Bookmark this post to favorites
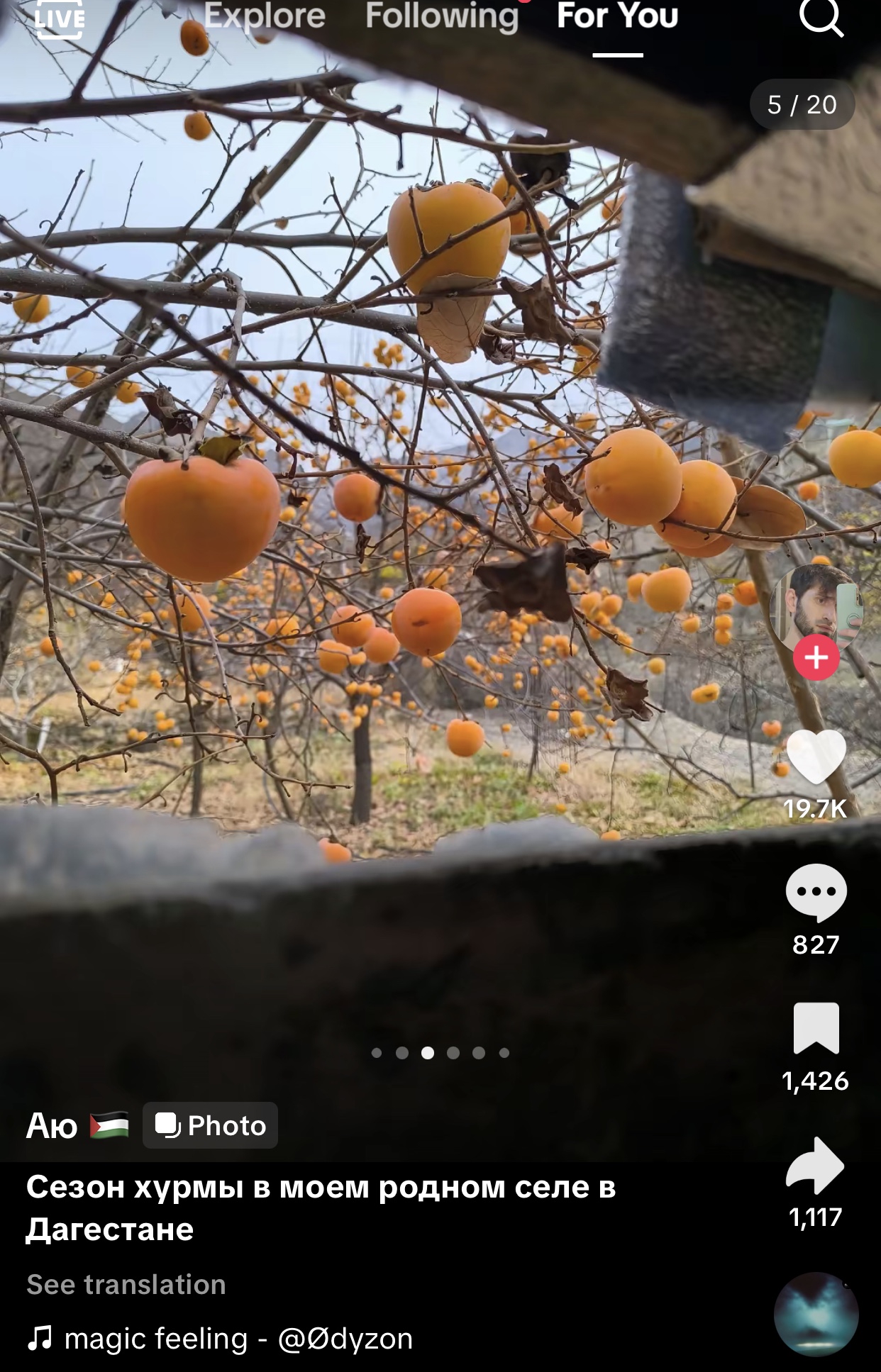 click(x=816, y=1028)
